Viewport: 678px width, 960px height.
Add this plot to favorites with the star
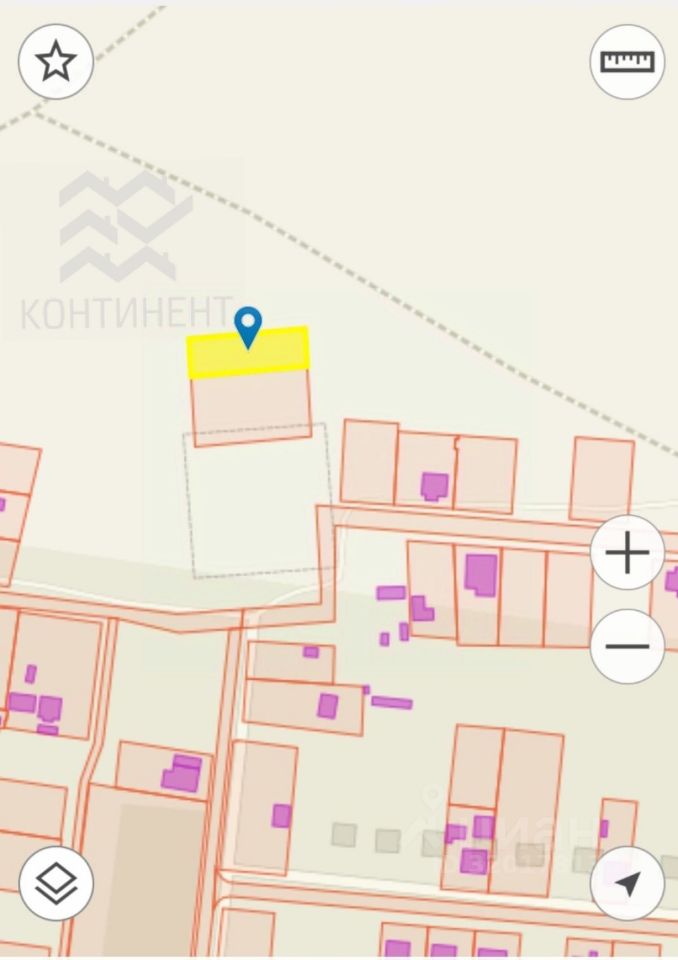[56, 61]
